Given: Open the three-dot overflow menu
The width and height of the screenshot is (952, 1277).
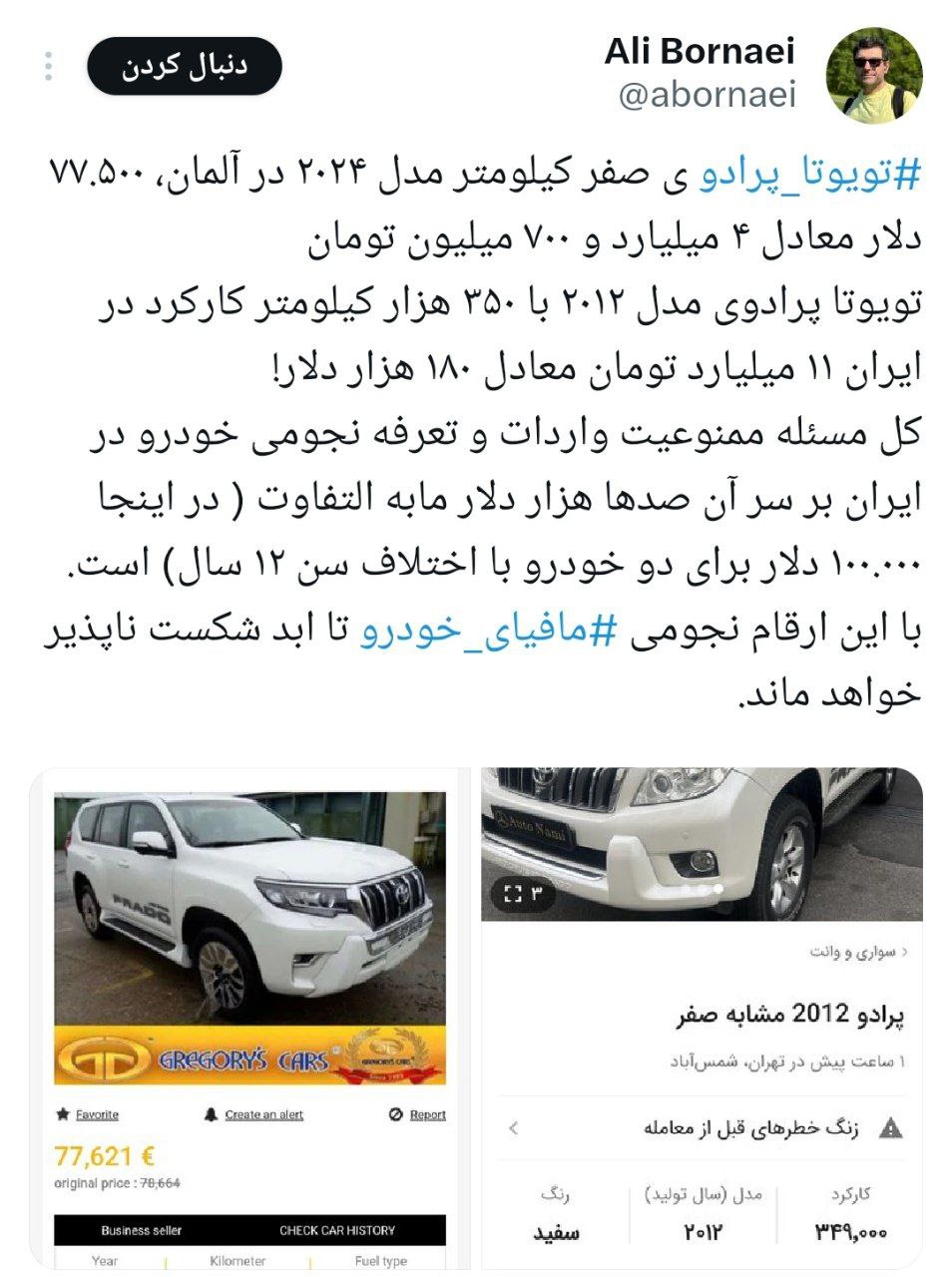Looking at the screenshot, I should pos(48,66).
